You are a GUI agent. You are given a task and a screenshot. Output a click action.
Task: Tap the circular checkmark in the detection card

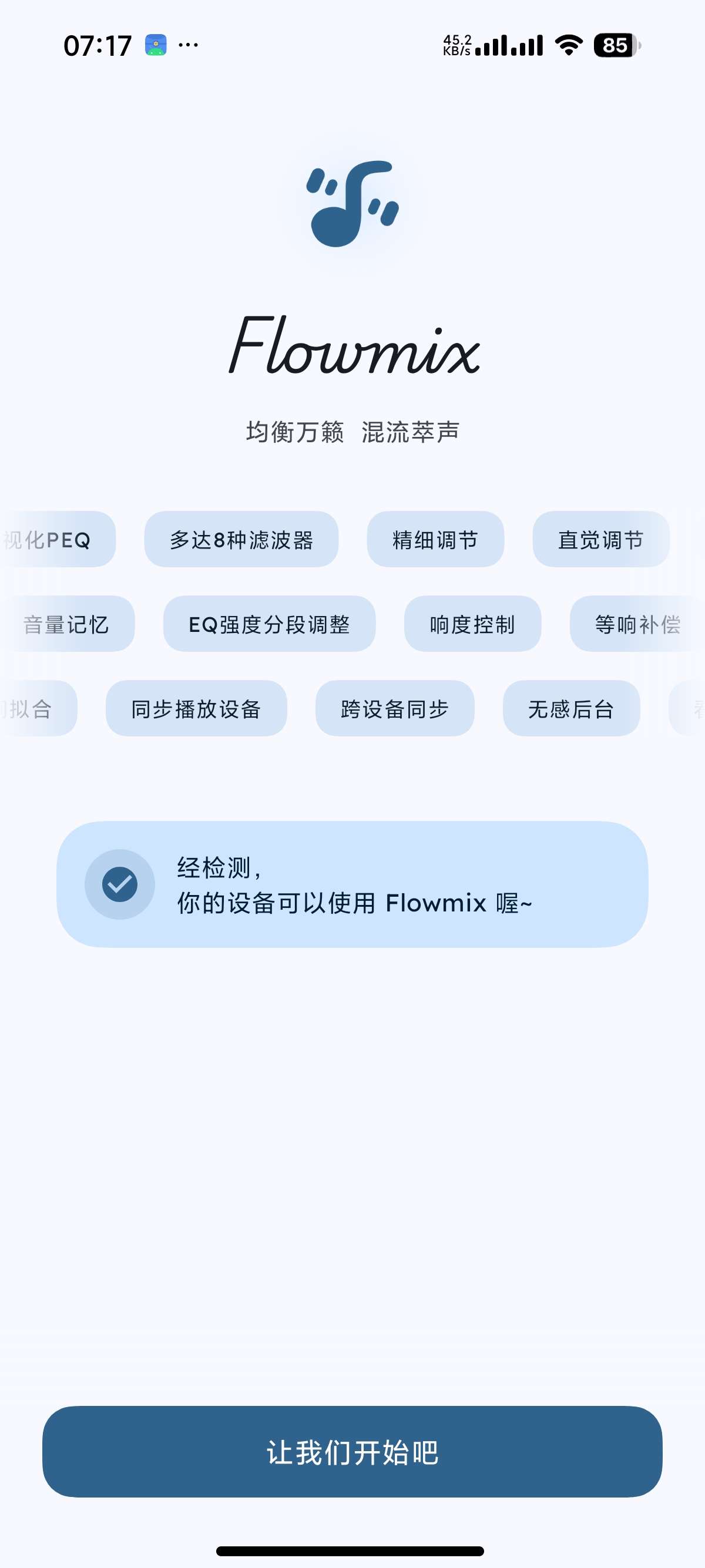tap(119, 884)
